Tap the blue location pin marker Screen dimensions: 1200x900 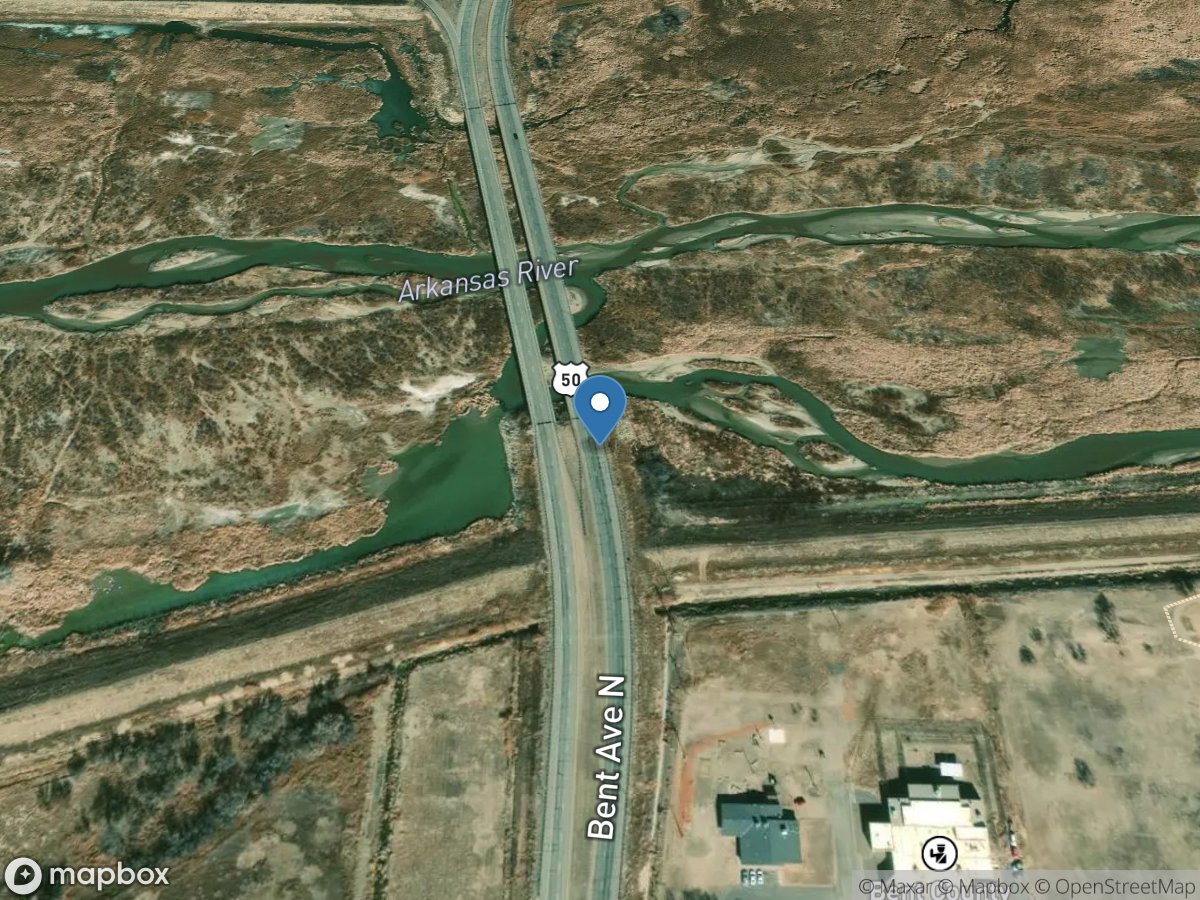600,406
